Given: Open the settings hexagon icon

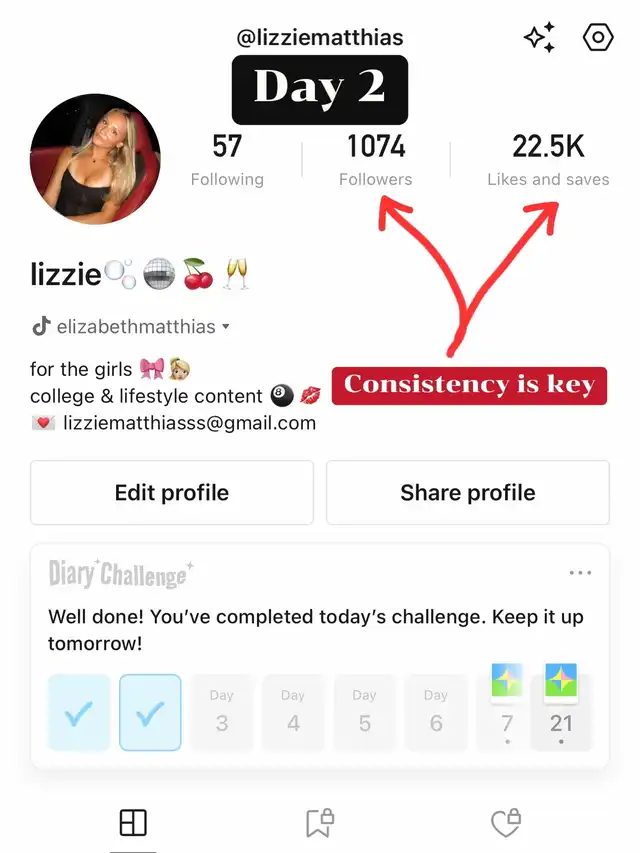Looking at the screenshot, I should coord(597,38).
